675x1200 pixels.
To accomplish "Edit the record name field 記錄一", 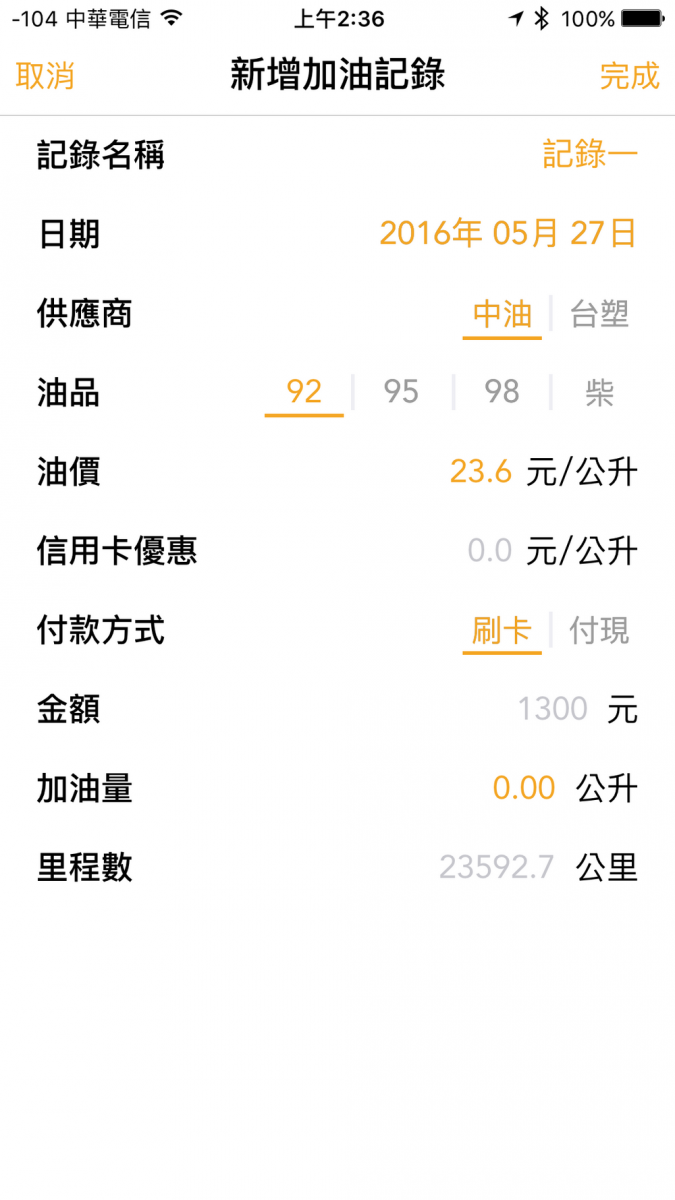I will tap(590, 155).
